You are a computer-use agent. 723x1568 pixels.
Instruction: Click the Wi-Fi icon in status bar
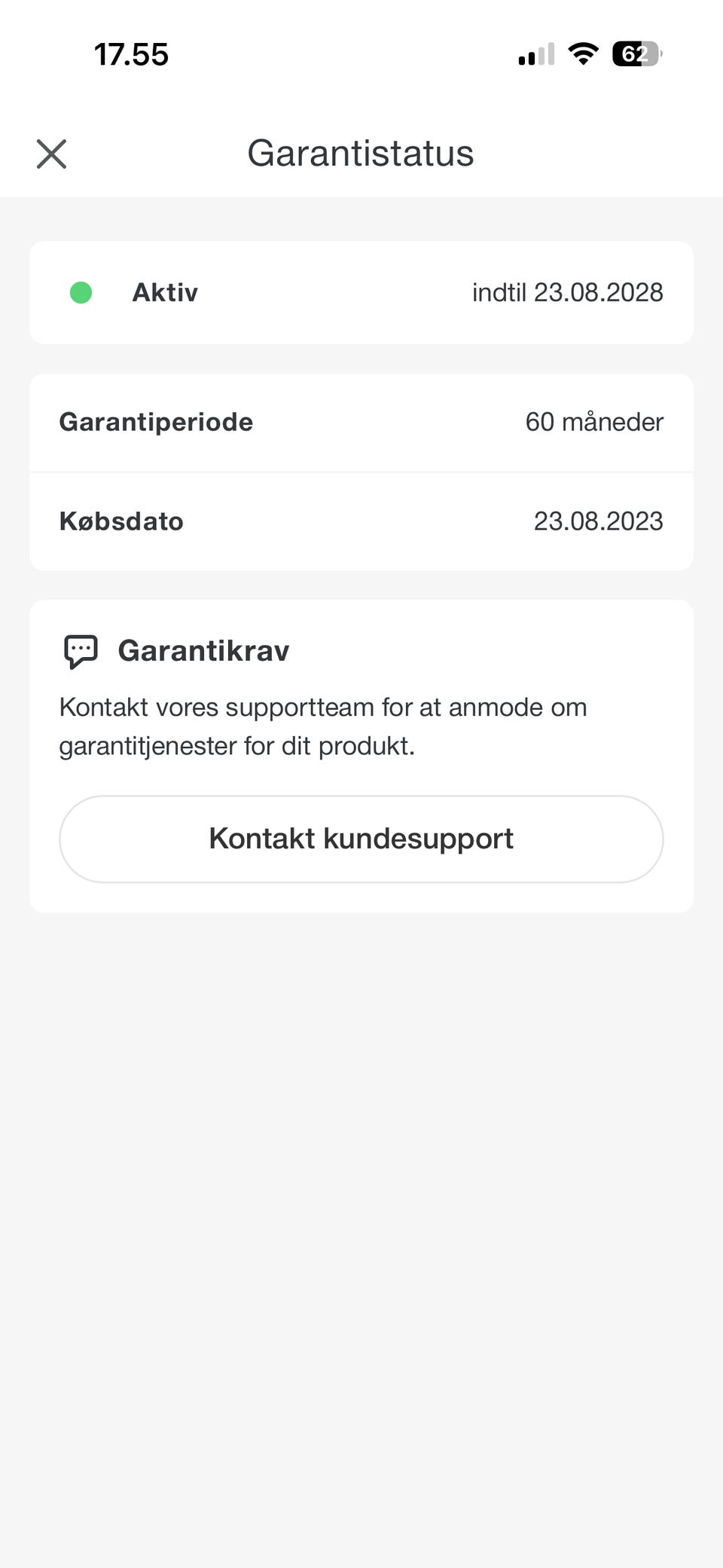coord(581,53)
